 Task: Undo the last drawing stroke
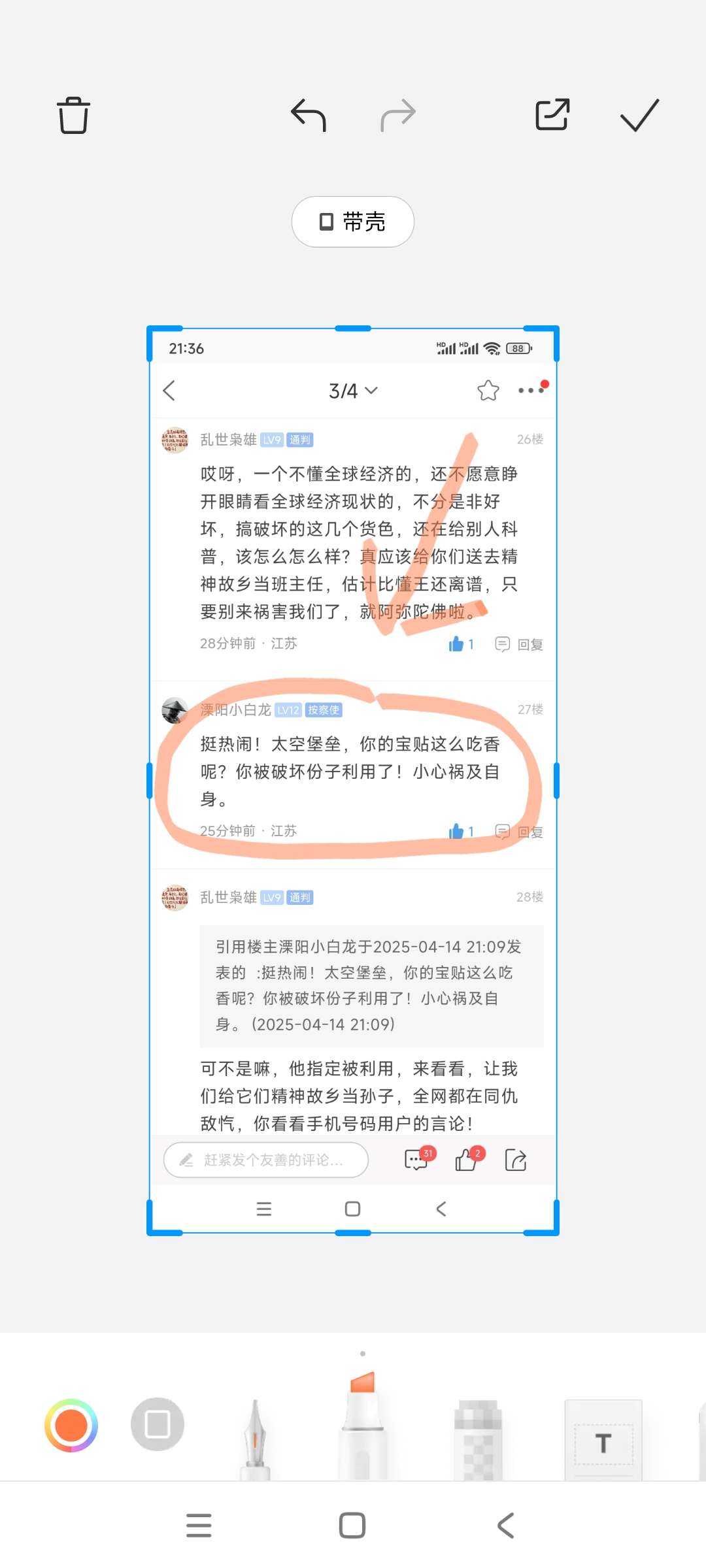309,115
